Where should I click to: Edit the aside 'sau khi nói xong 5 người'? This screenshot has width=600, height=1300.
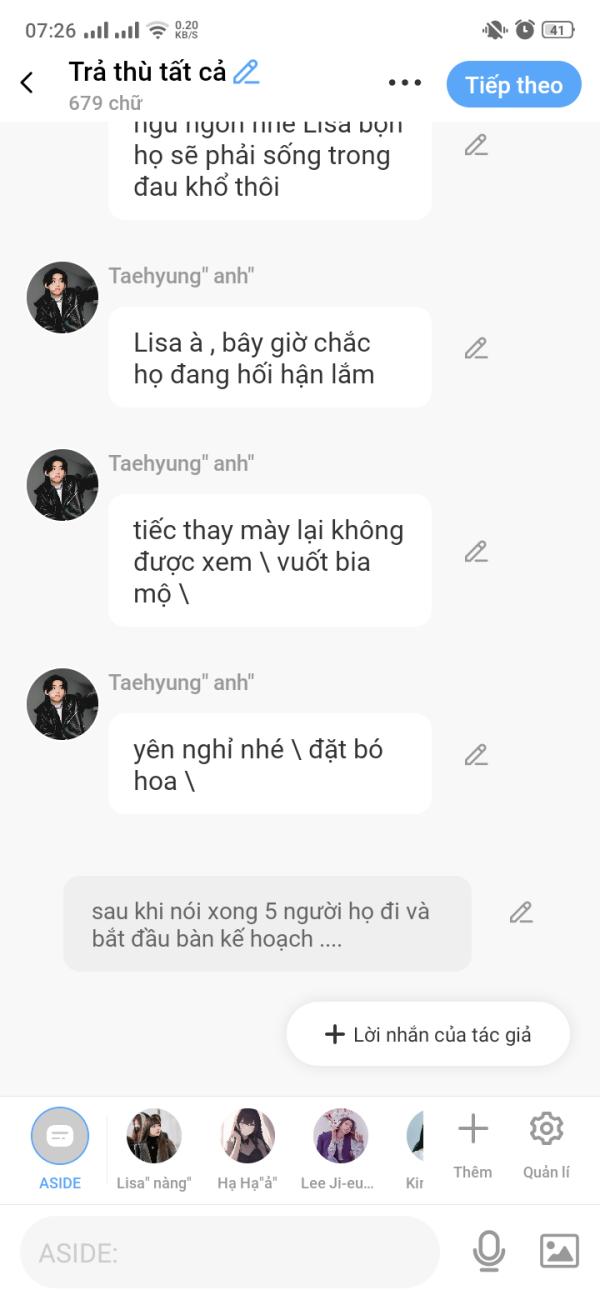(520, 912)
